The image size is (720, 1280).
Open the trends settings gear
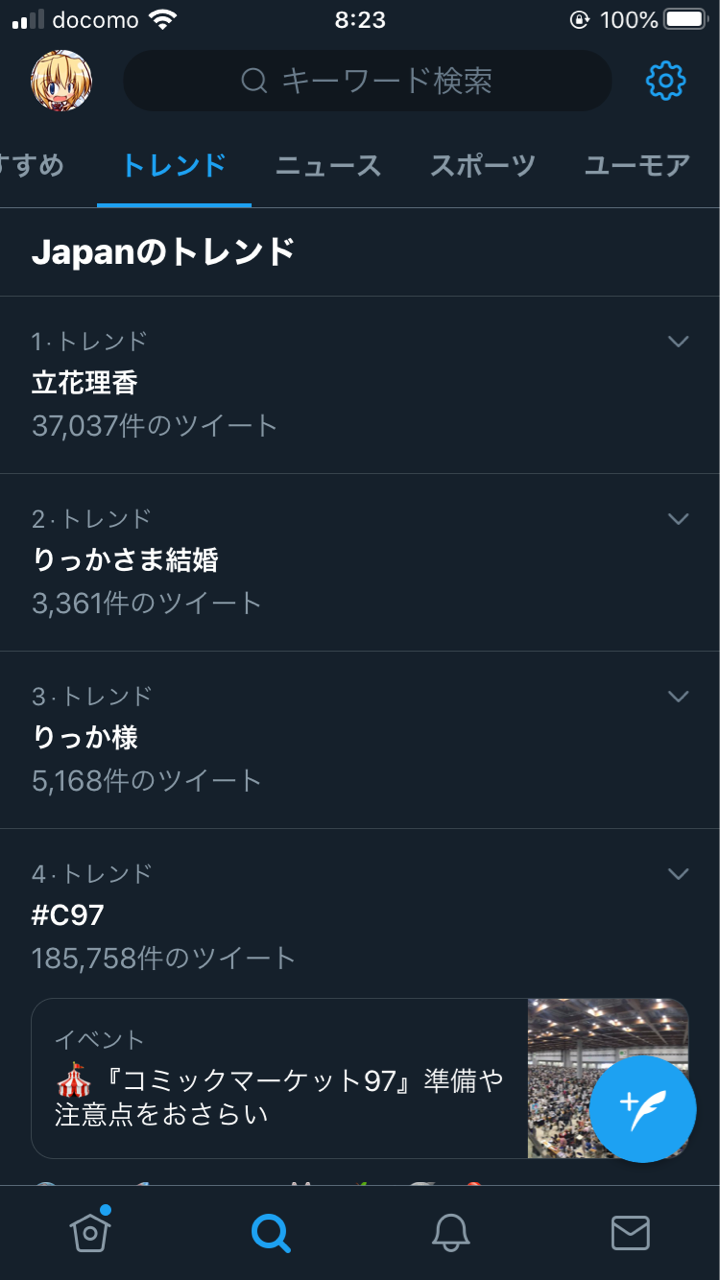666,81
